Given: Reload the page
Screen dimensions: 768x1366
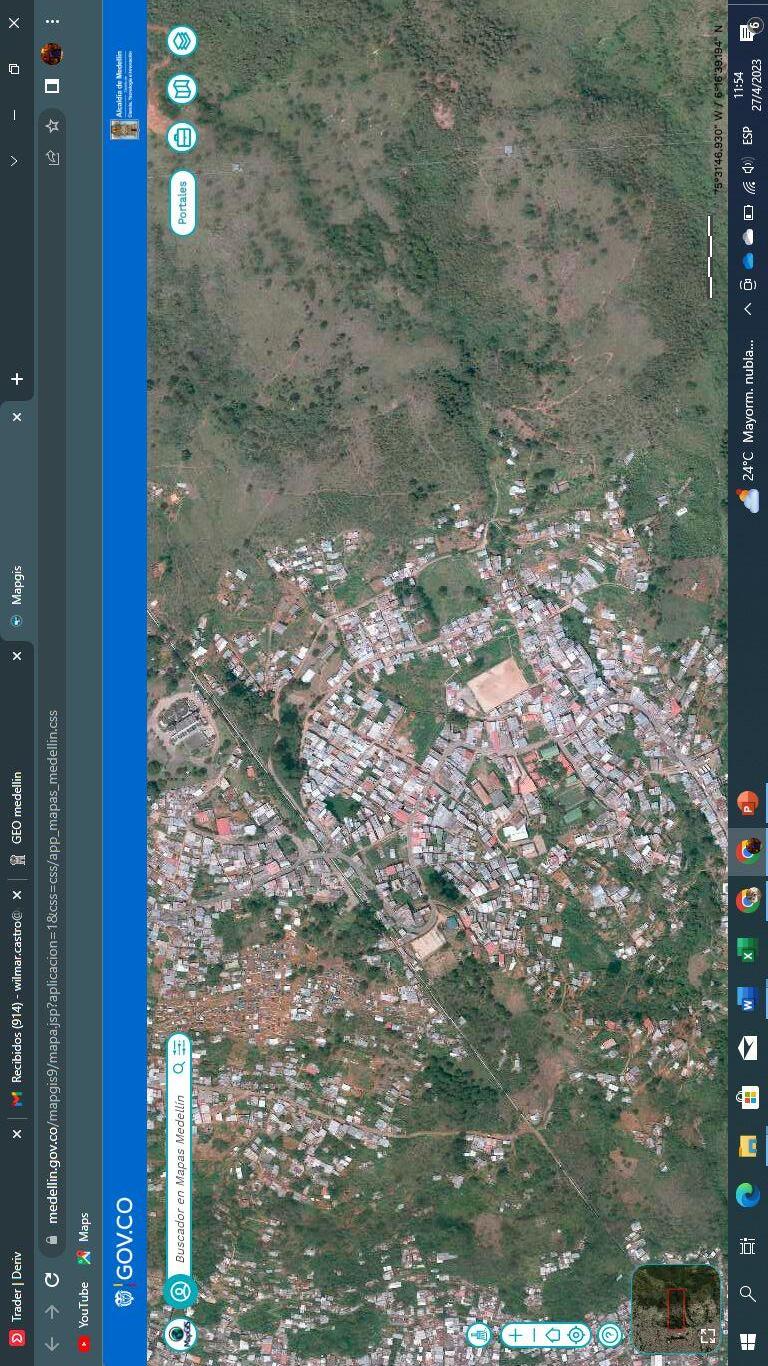Looking at the screenshot, I should (x=52, y=1279).
